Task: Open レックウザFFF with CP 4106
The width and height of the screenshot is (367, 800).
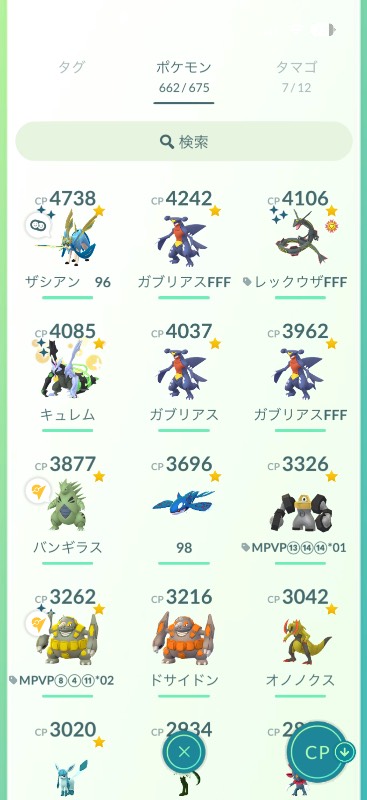Action: coord(300,244)
